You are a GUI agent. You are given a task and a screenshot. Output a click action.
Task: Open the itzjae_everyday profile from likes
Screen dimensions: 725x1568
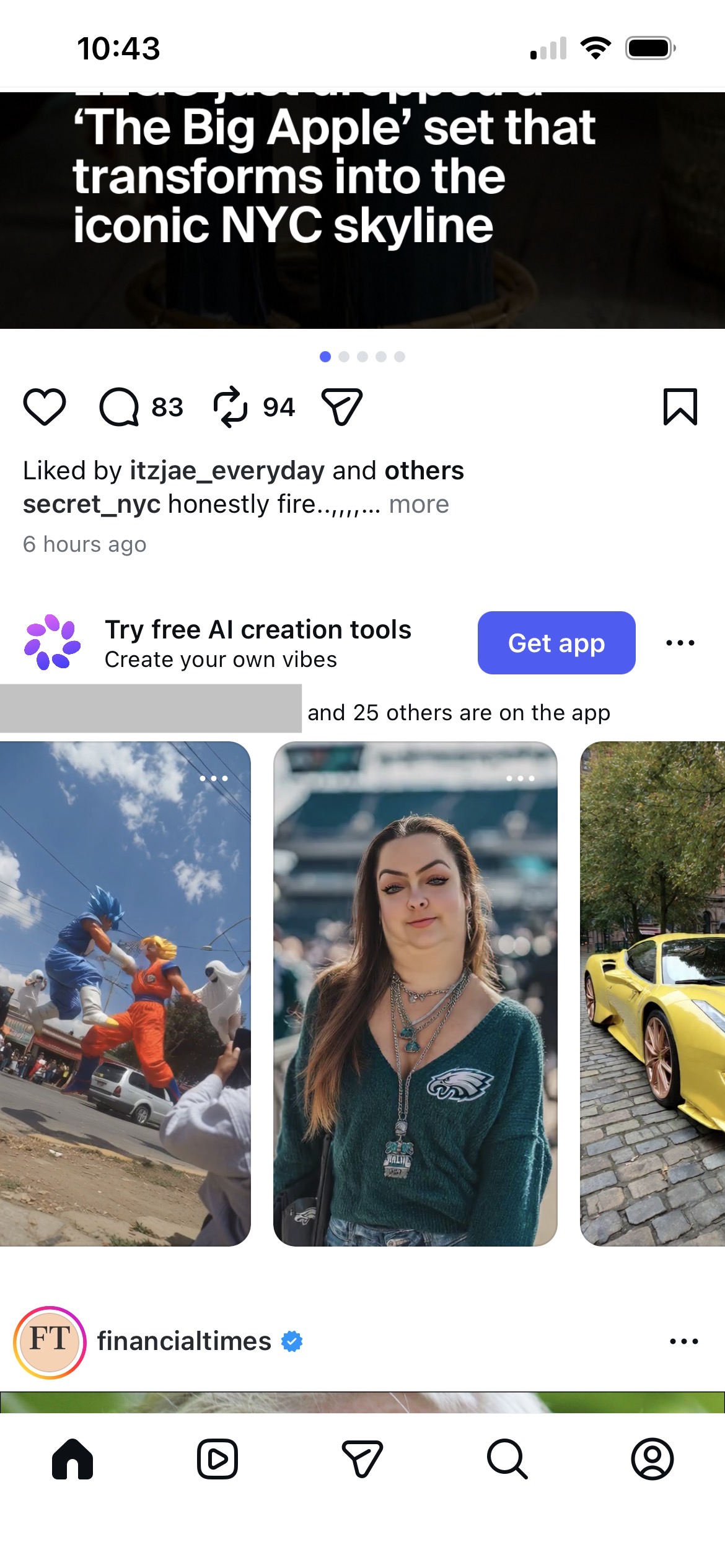pos(227,471)
